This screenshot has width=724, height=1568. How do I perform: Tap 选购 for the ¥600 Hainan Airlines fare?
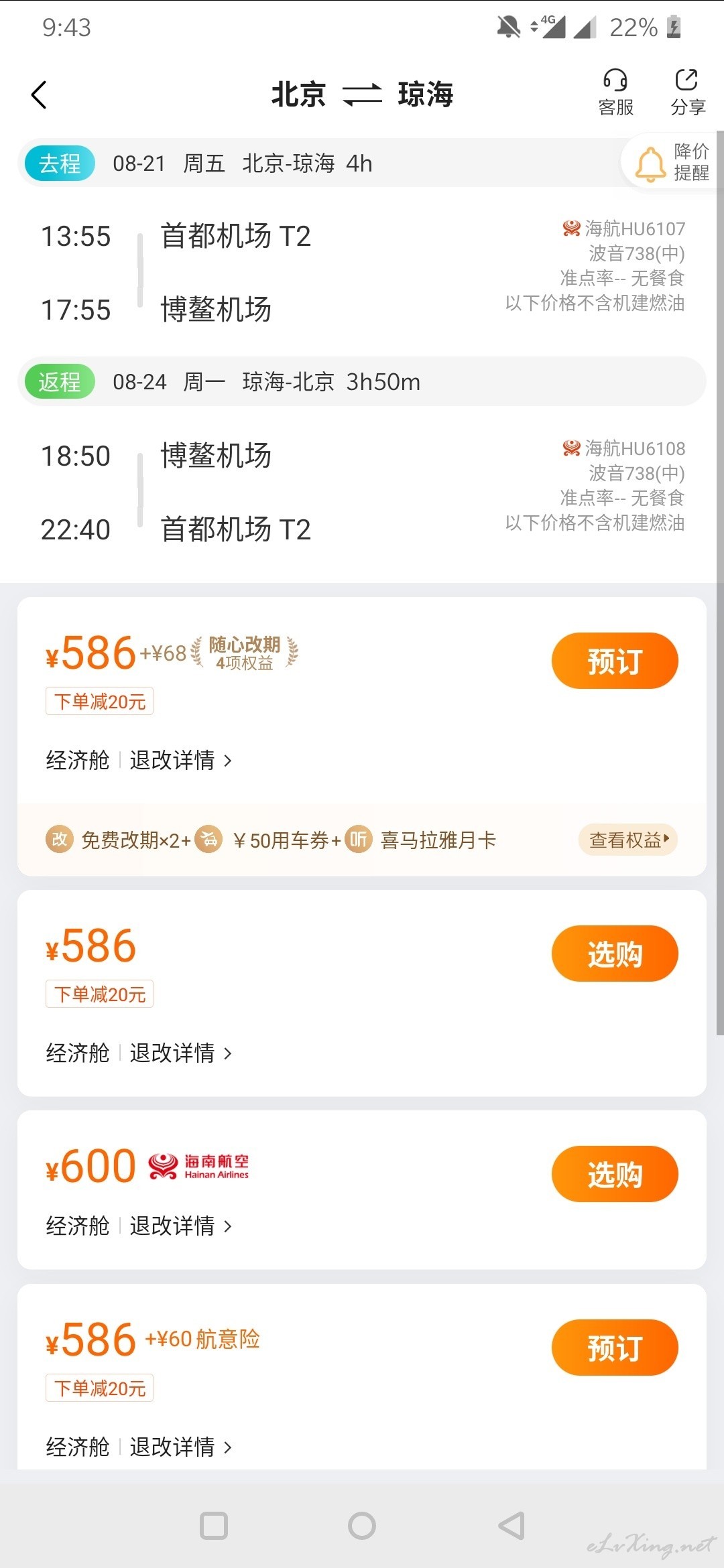click(615, 1174)
